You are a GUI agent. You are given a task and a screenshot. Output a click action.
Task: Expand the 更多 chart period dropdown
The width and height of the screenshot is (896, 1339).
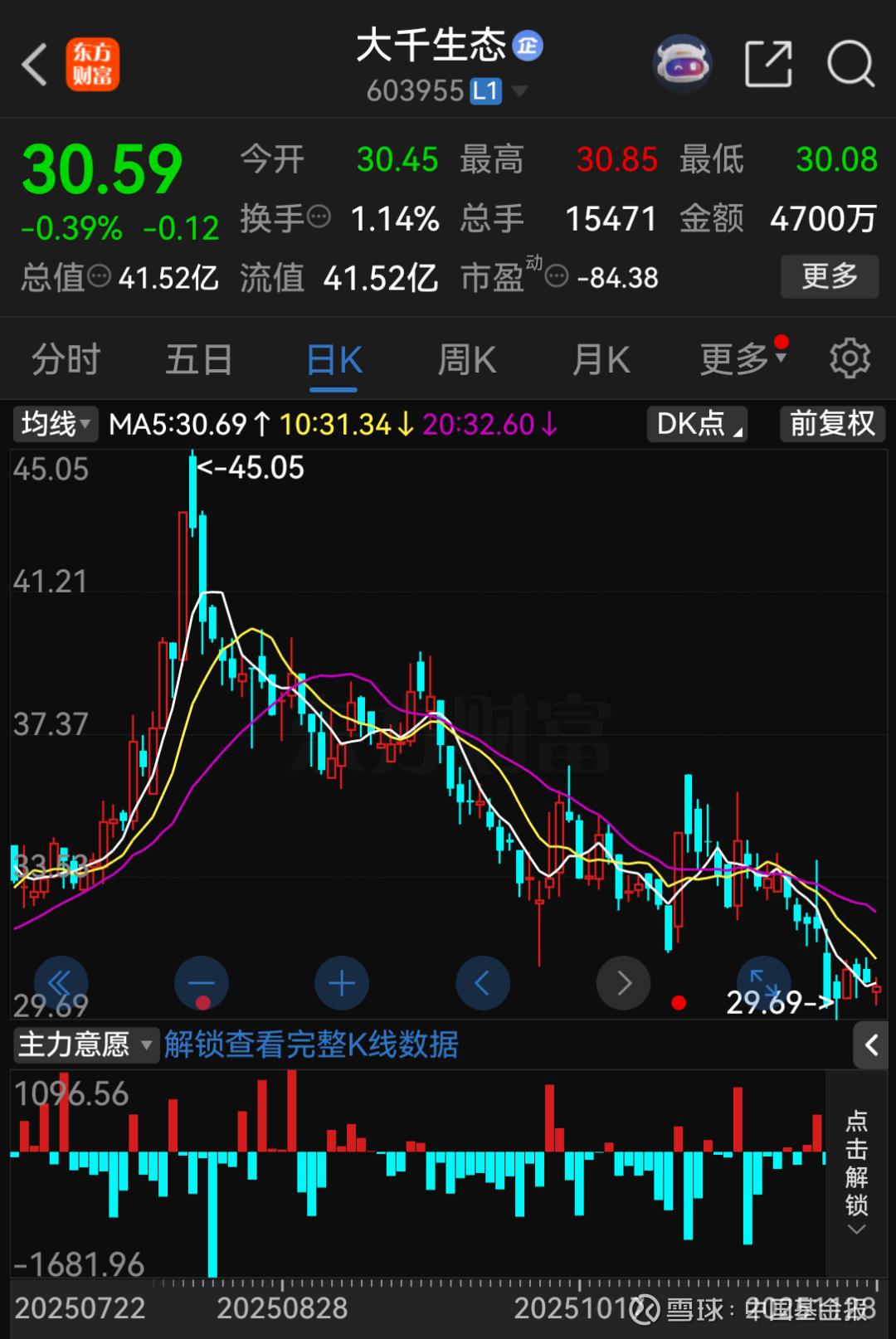coord(743,358)
